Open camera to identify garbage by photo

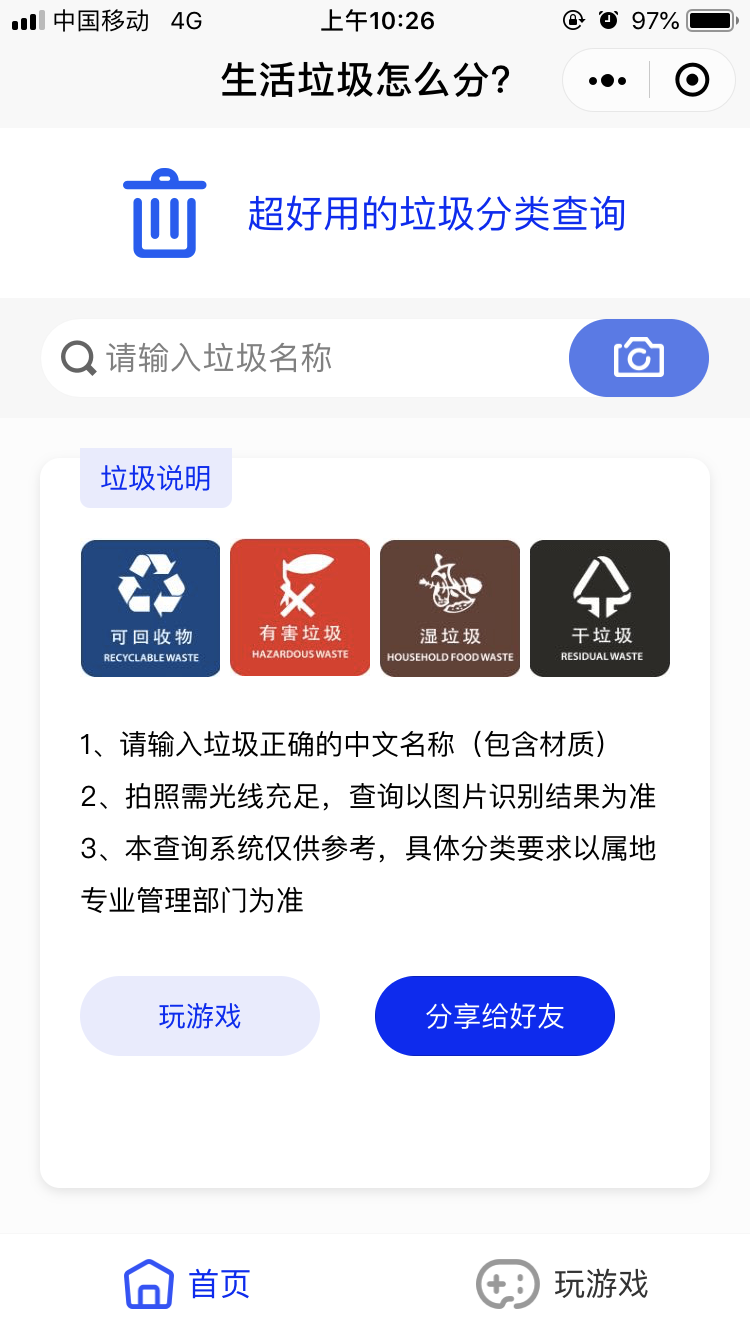click(x=639, y=358)
